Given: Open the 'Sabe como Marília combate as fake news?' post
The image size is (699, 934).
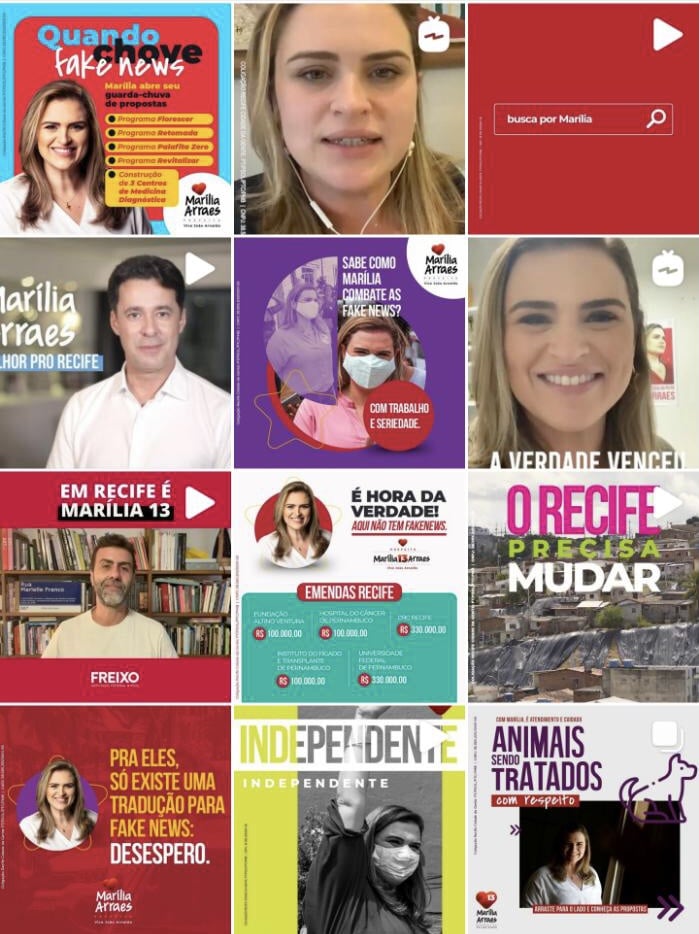Looking at the screenshot, I should (349, 352).
